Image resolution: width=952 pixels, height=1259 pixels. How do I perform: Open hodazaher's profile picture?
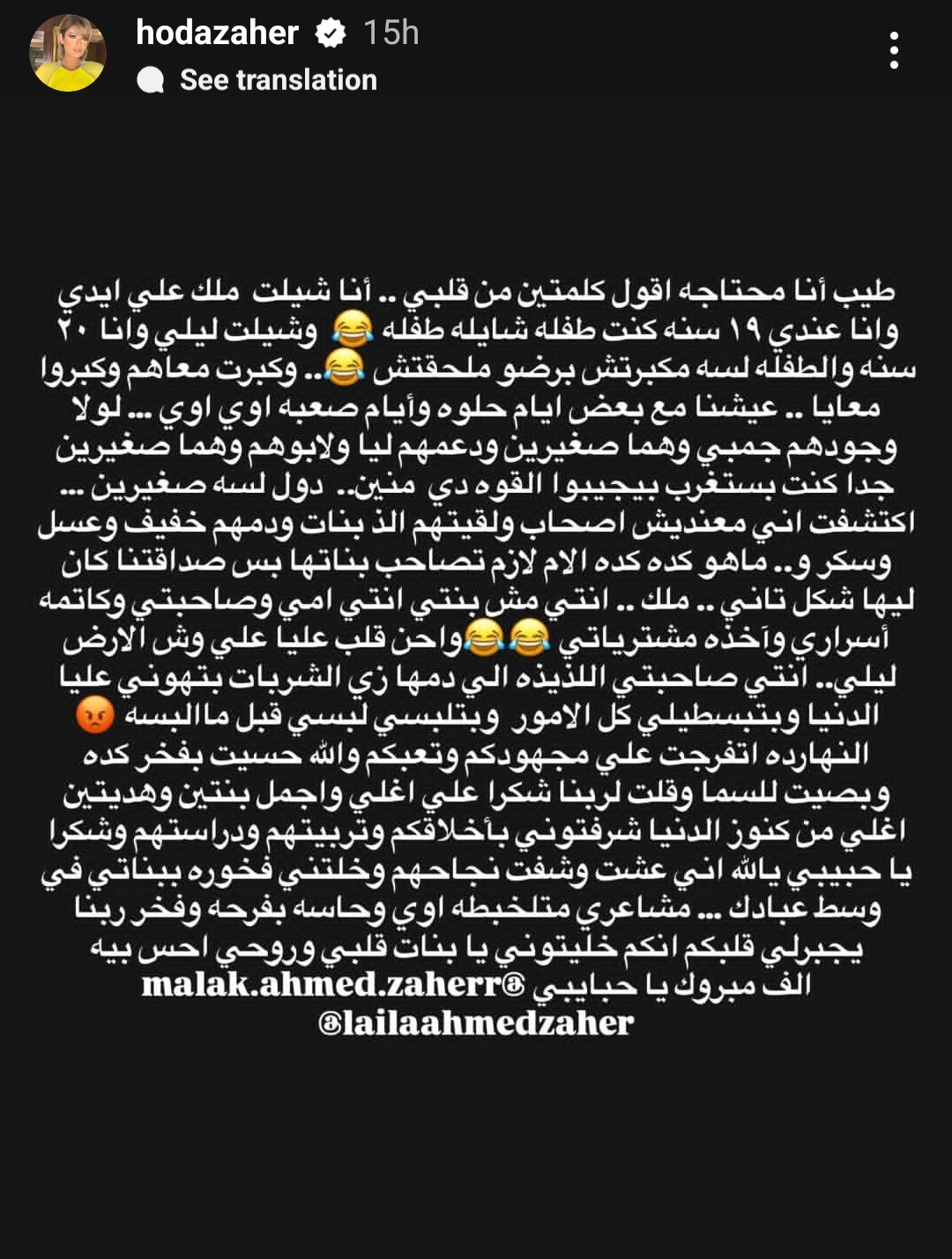(68, 54)
